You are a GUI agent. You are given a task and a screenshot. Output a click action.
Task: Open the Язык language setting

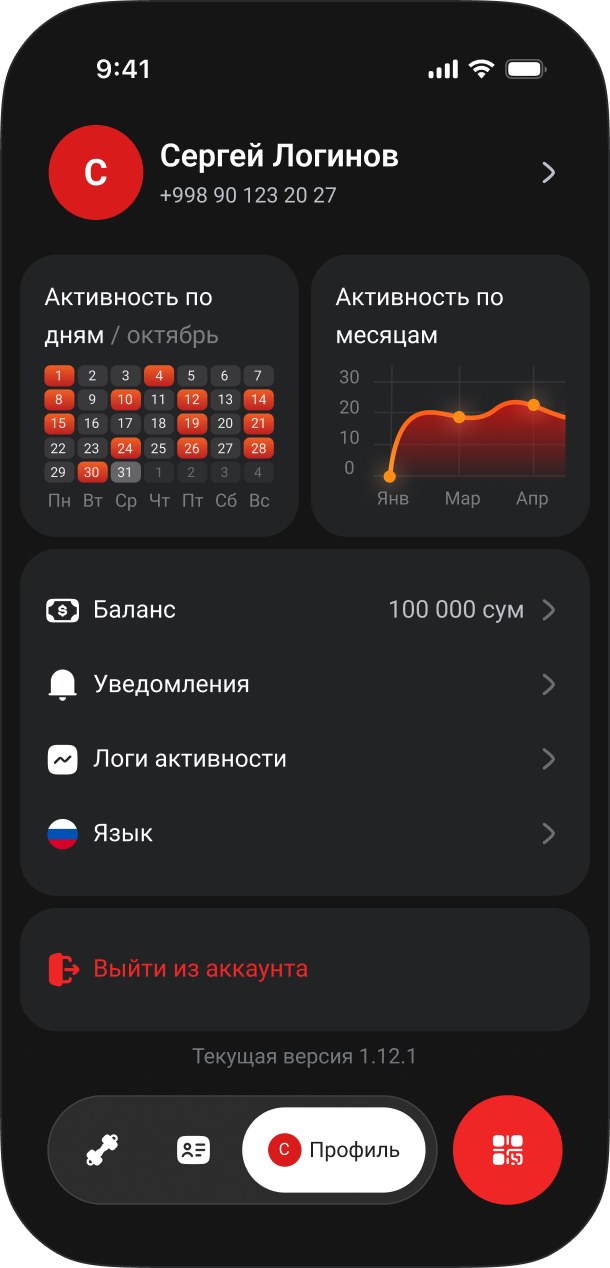[304, 834]
